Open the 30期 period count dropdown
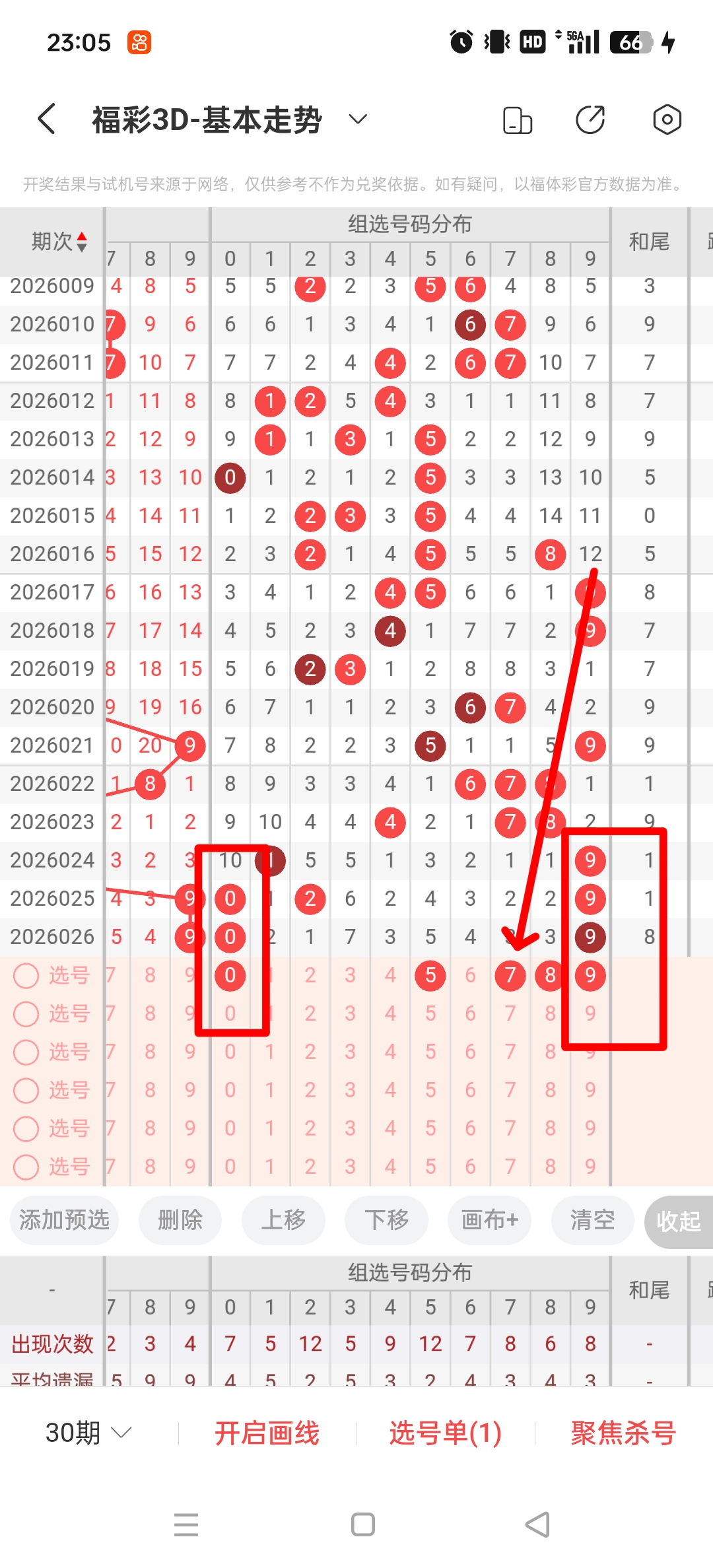 coord(88,1433)
